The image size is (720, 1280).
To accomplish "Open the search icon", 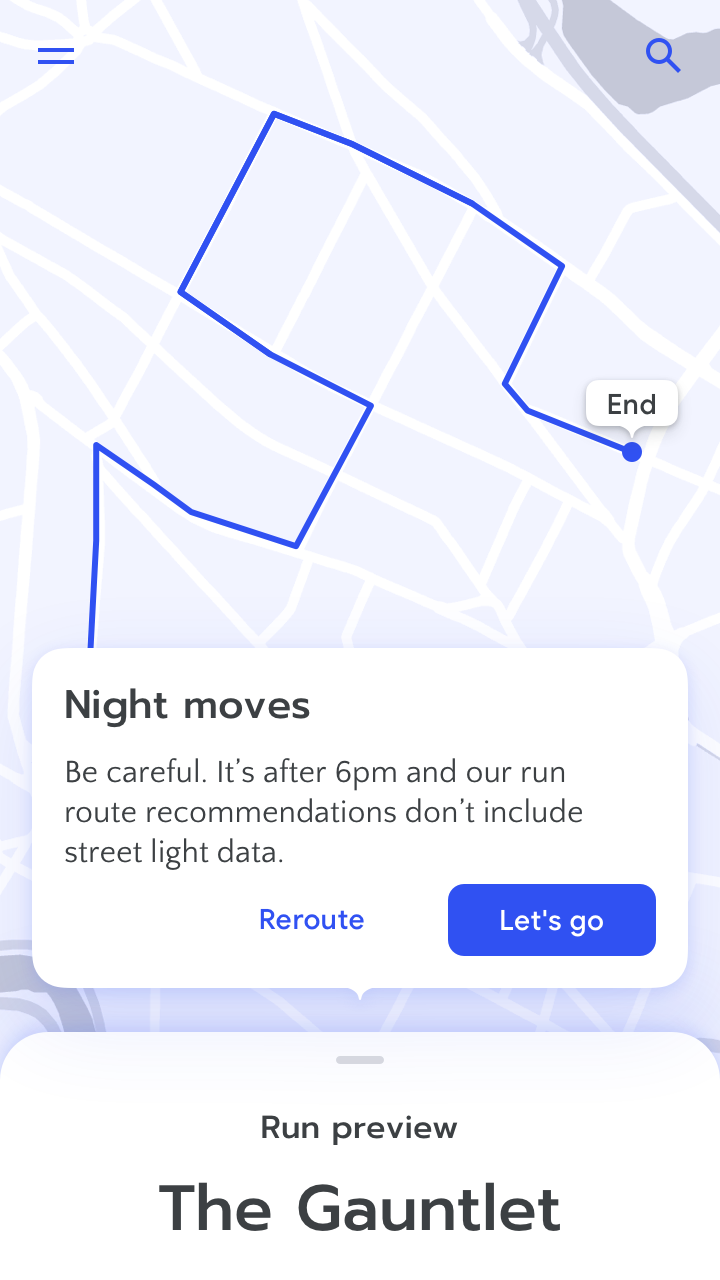I will pos(663,55).
